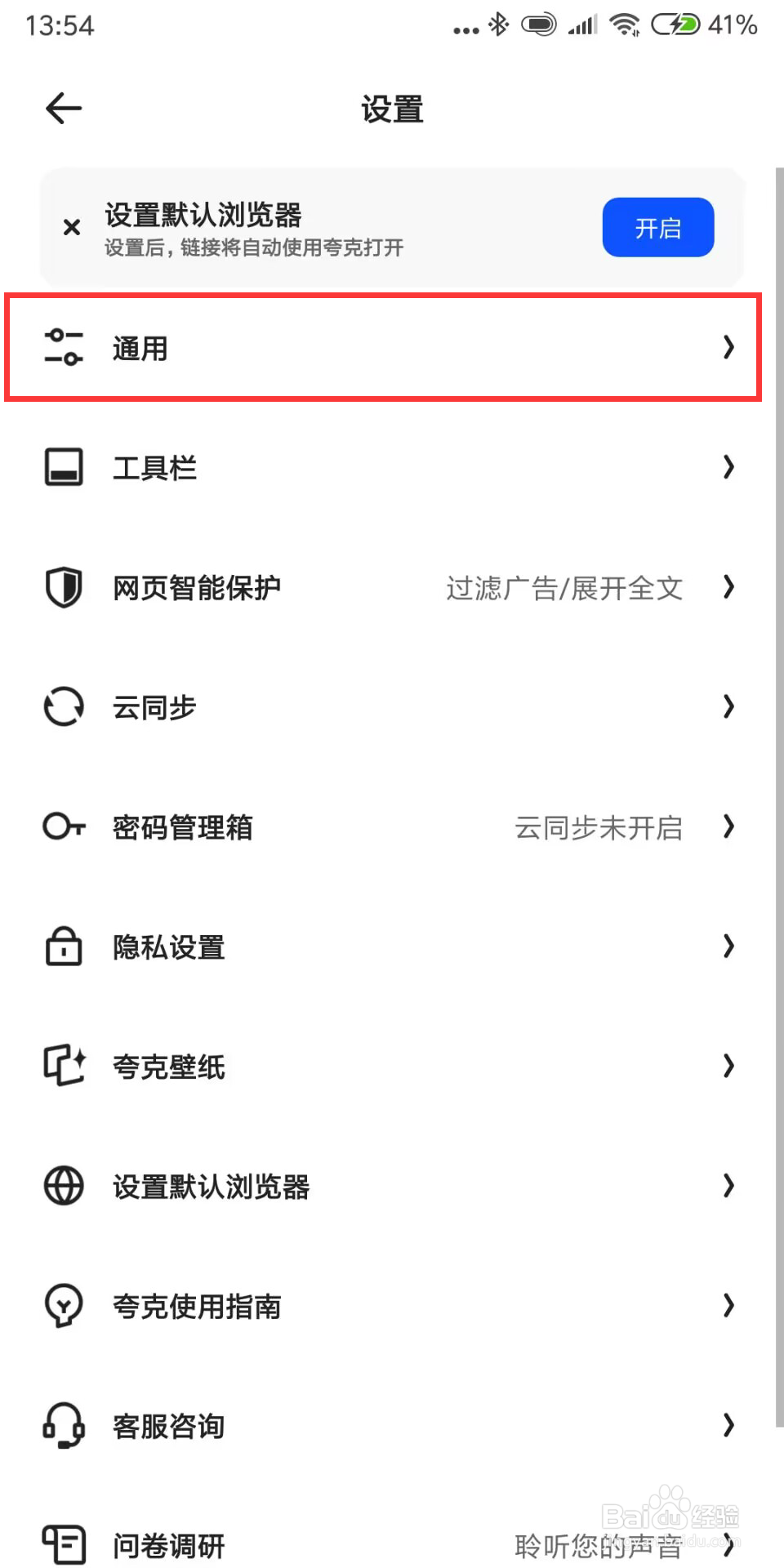Enable 开启 to set default browser
The width and height of the screenshot is (784, 1568).
[x=657, y=227]
